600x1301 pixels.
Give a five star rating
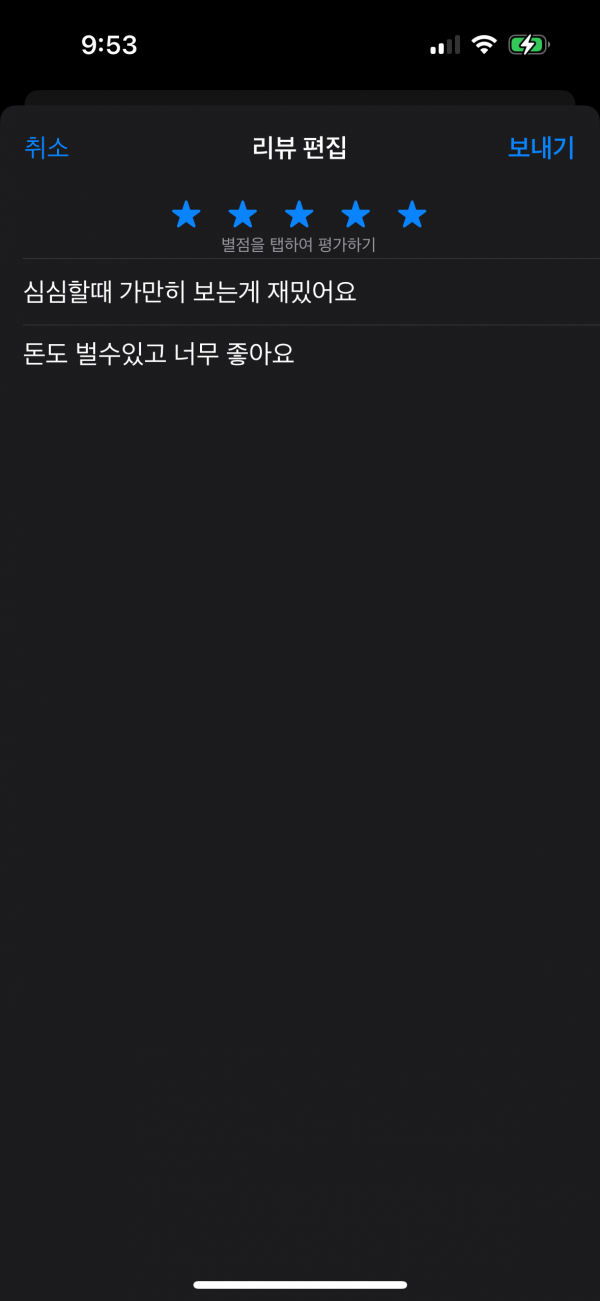coord(412,214)
